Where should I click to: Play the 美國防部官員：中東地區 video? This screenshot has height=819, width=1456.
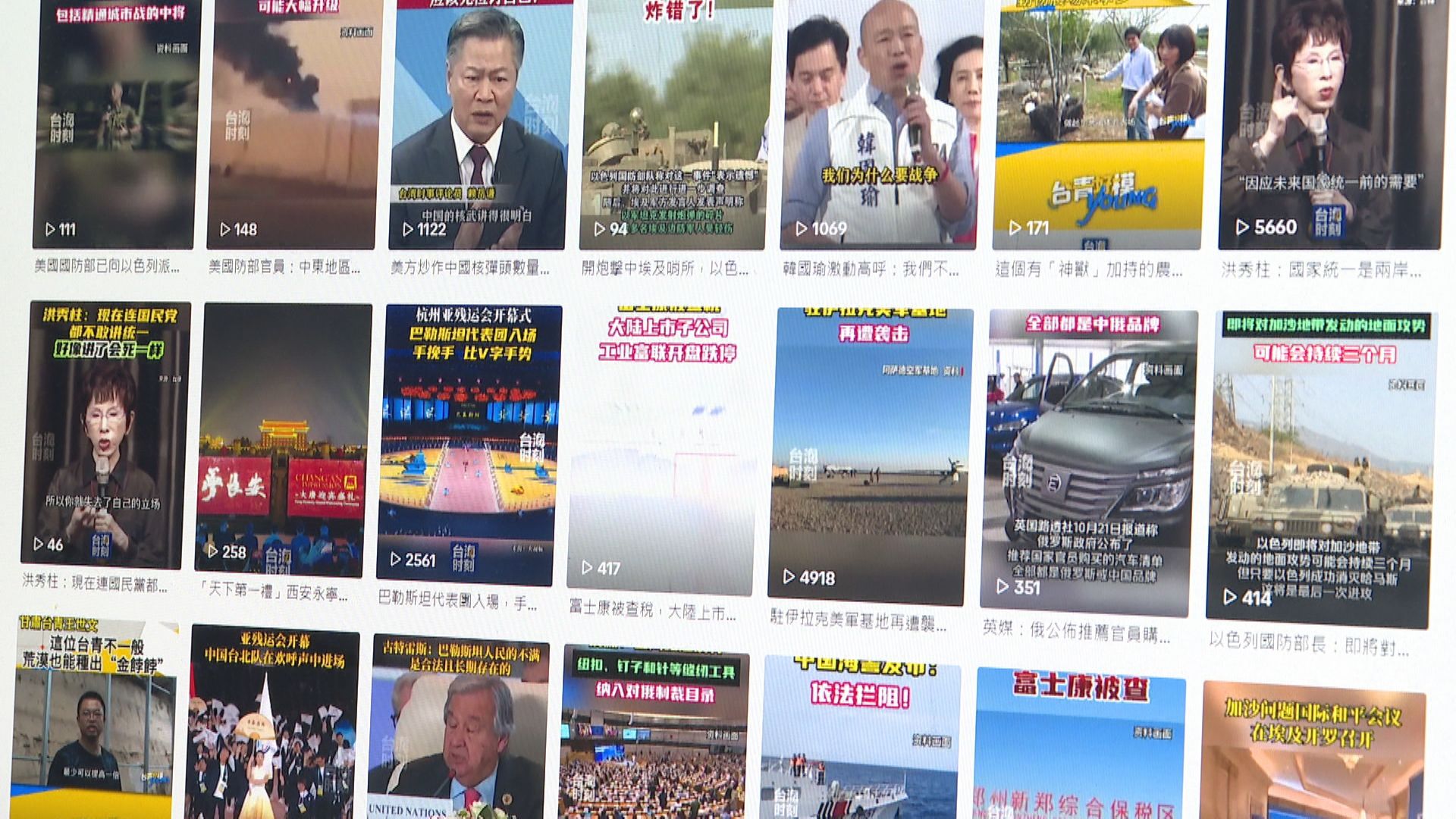[292, 121]
